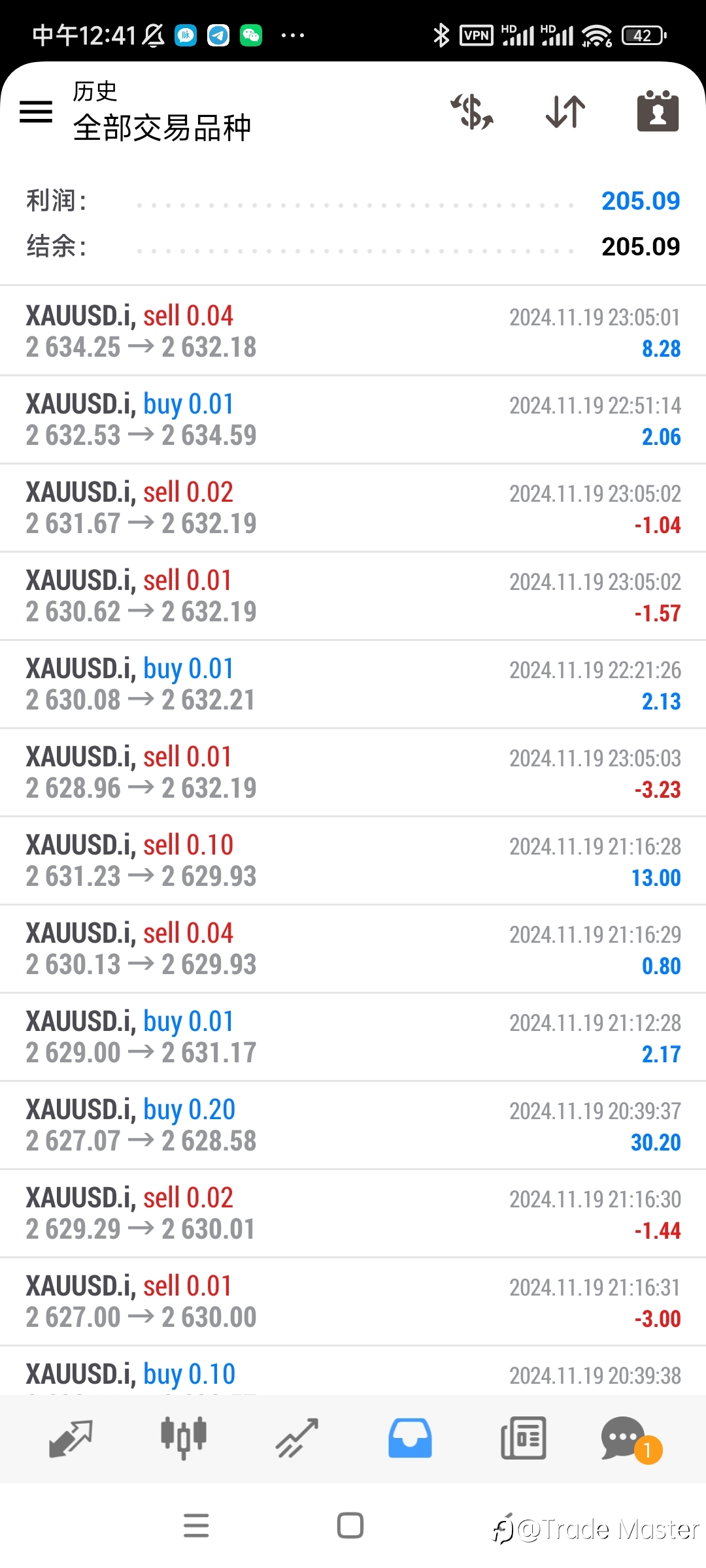Open the system recent apps button
This screenshot has height=1568, width=706.
click(x=196, y=1526)
